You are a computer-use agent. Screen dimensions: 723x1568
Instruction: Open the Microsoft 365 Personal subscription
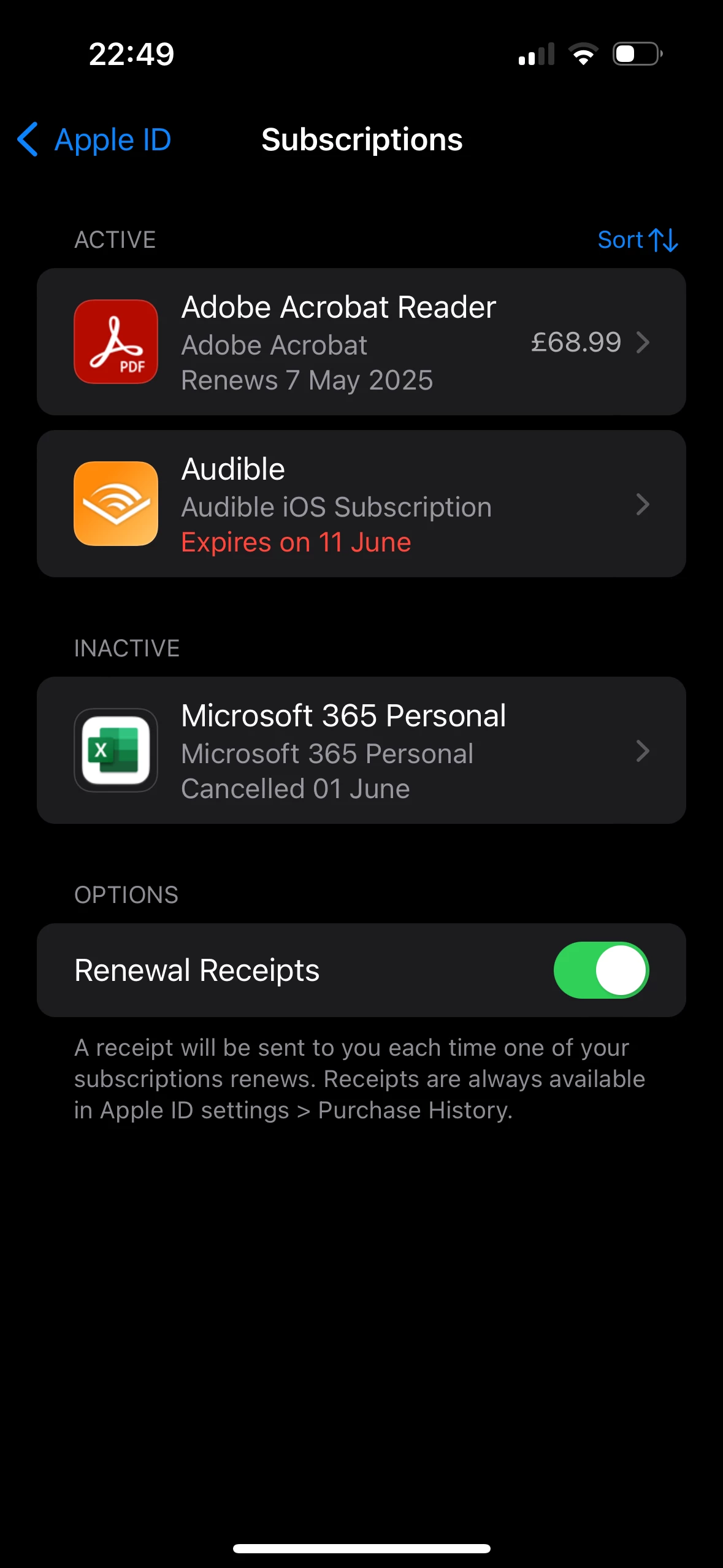tap(361, 751)
